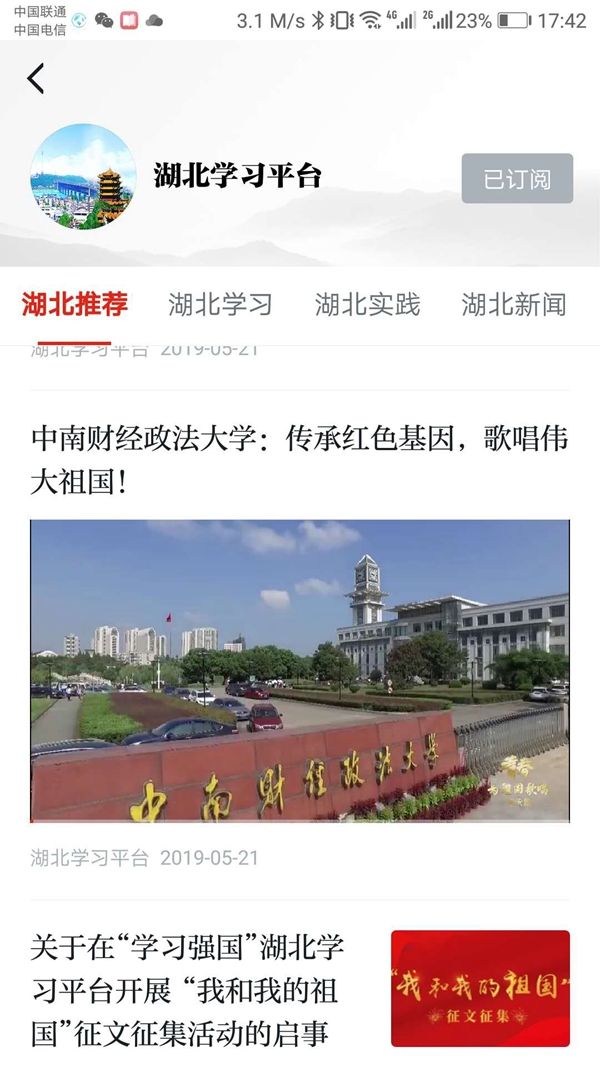
Task: Open the 中南财经政法大学 campus video image
Action: [x=299, y=670]
